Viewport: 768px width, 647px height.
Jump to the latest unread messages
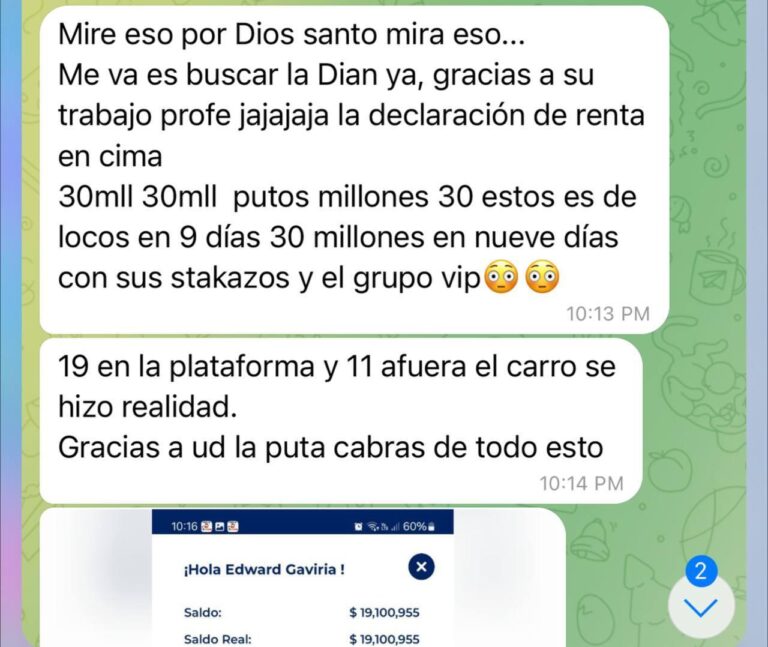point(701,605)
